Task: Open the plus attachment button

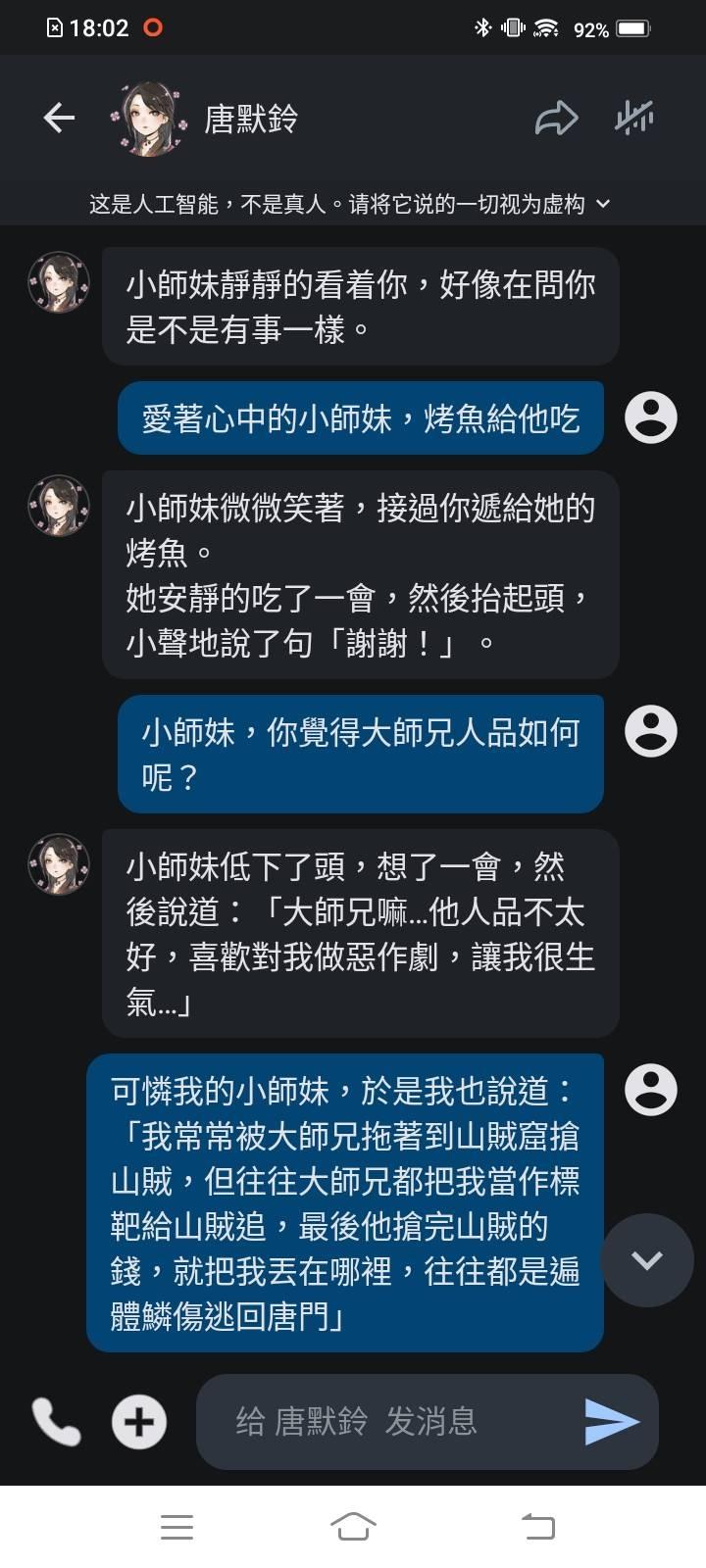Action: pyautogui.click(x=139, y=1421)
